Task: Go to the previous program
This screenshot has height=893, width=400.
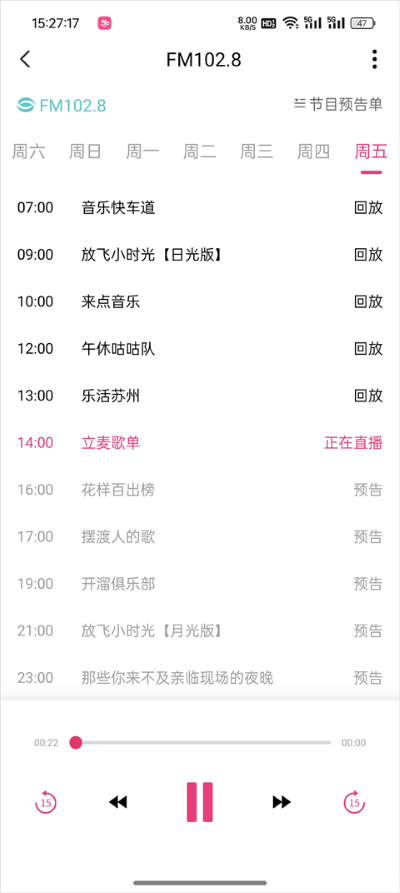Action: coord(118,802)
